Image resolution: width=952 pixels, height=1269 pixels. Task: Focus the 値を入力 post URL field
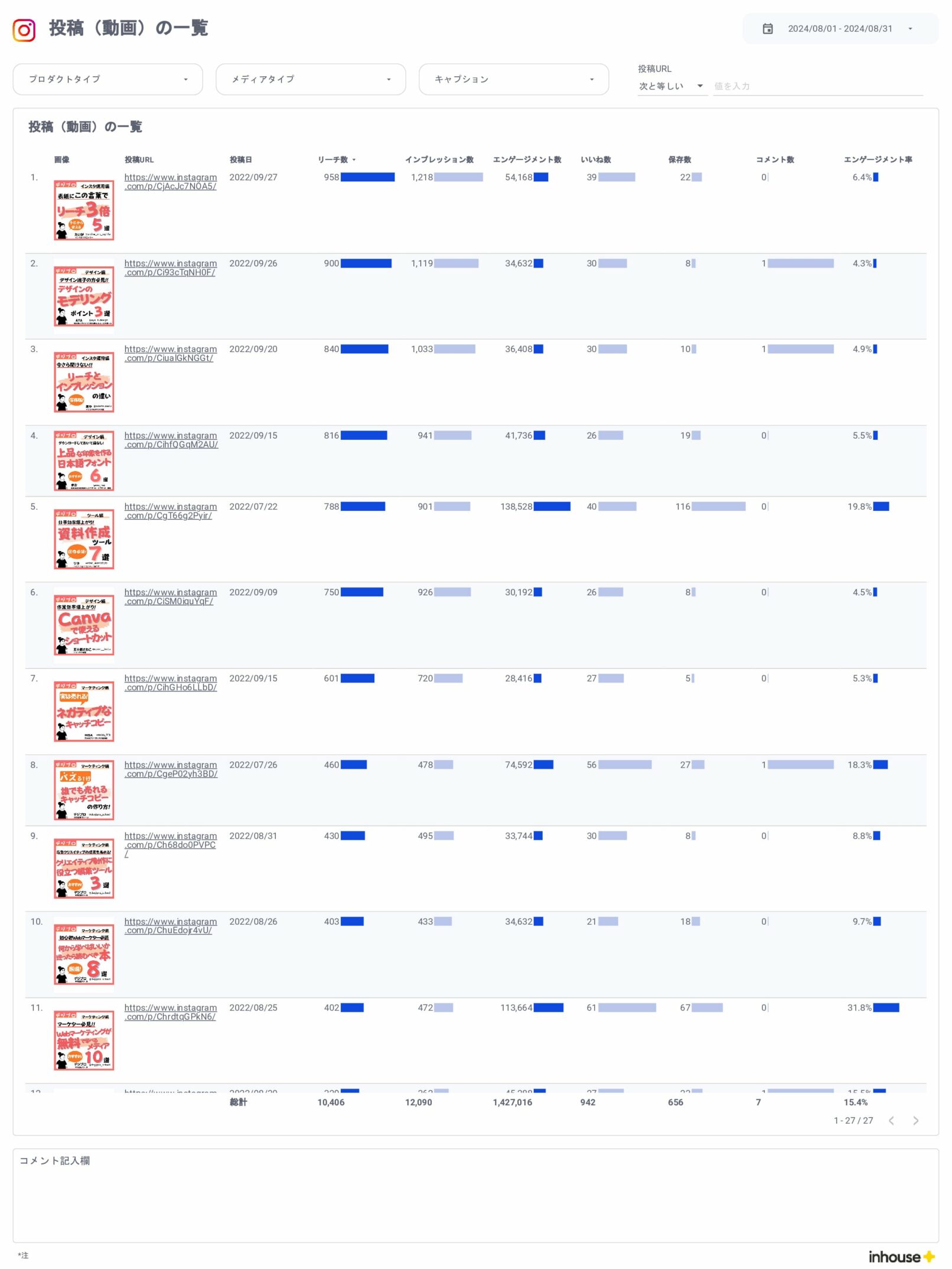[x=817, y=86]
